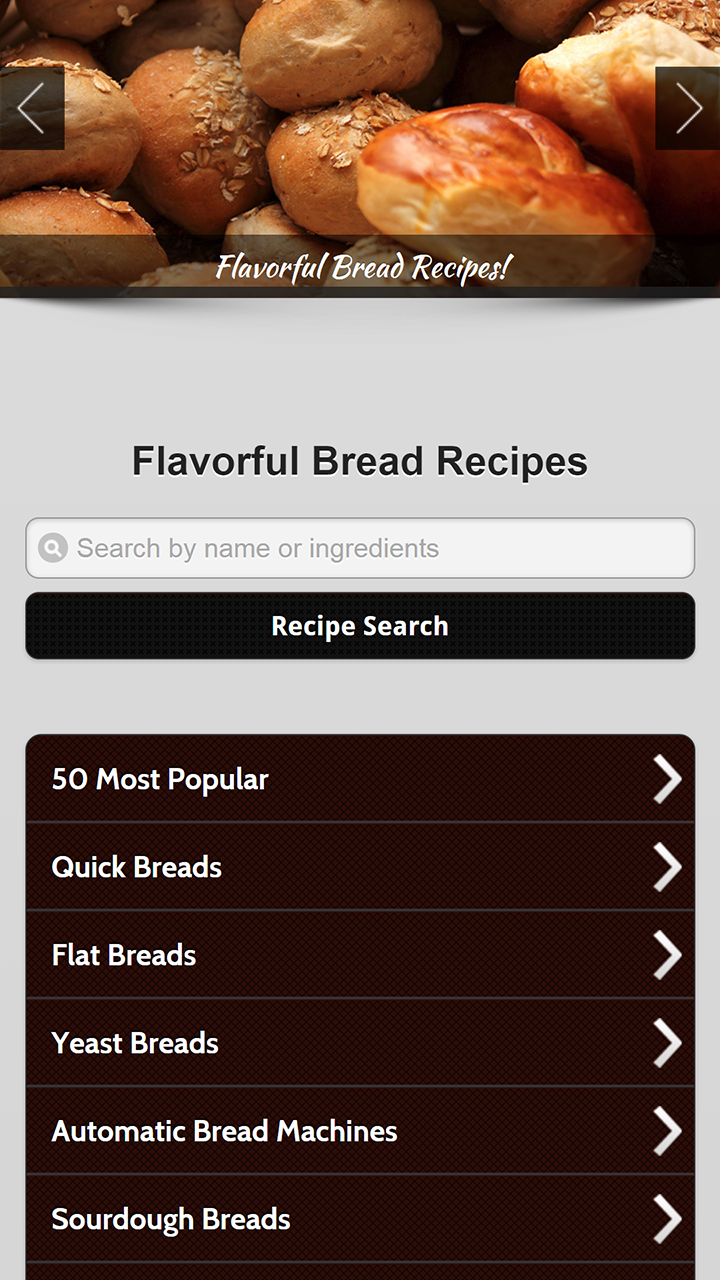This screenshot has width=720, height=1280.
Task: Browse the Quick Breads category
Action: tap(360, 867)
